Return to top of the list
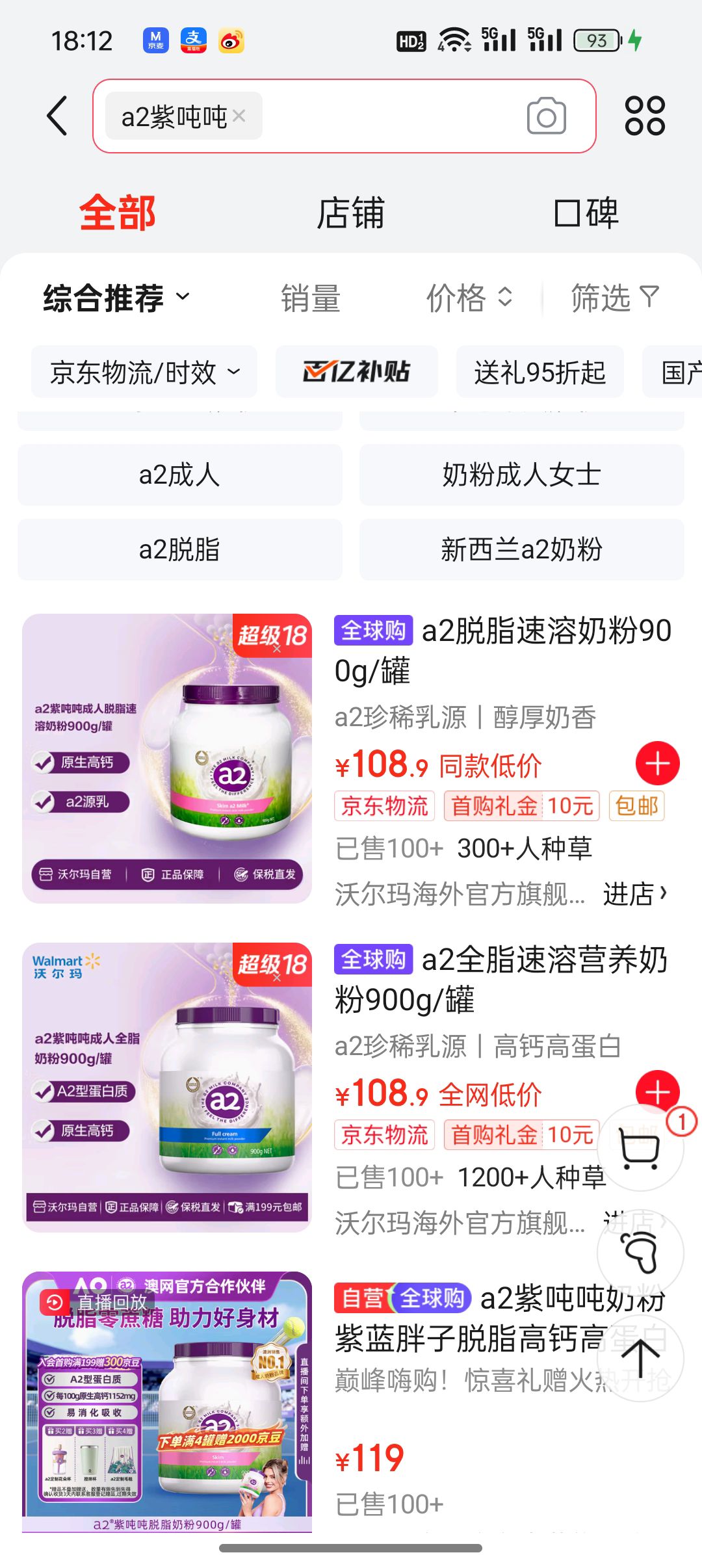Image resolution: width=702 pixels, height=1568 pixels. pos(640,1357)
